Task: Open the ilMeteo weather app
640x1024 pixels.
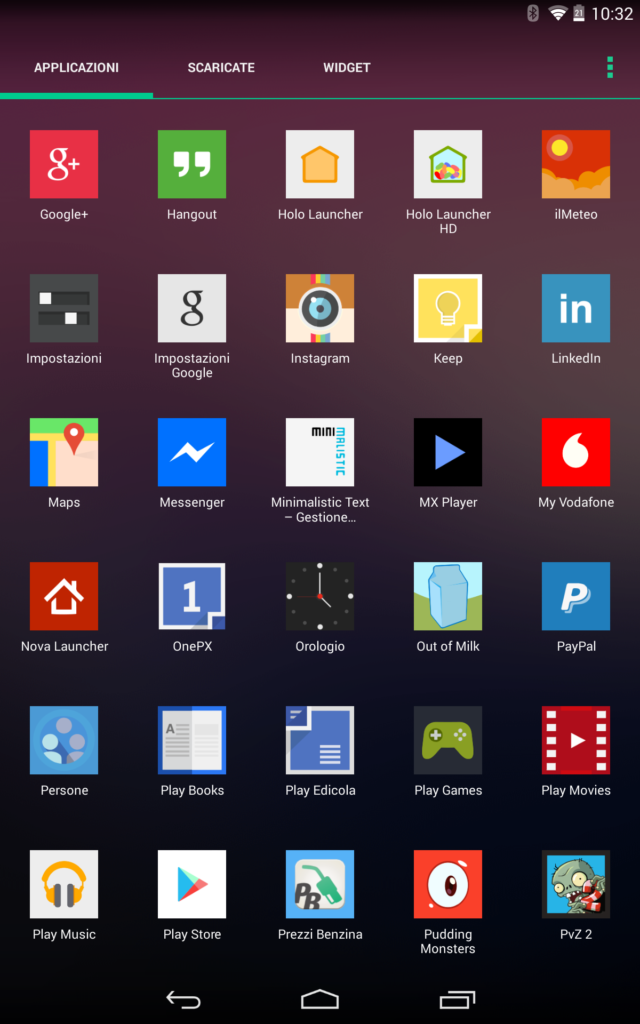Action: tap(576, 165)
